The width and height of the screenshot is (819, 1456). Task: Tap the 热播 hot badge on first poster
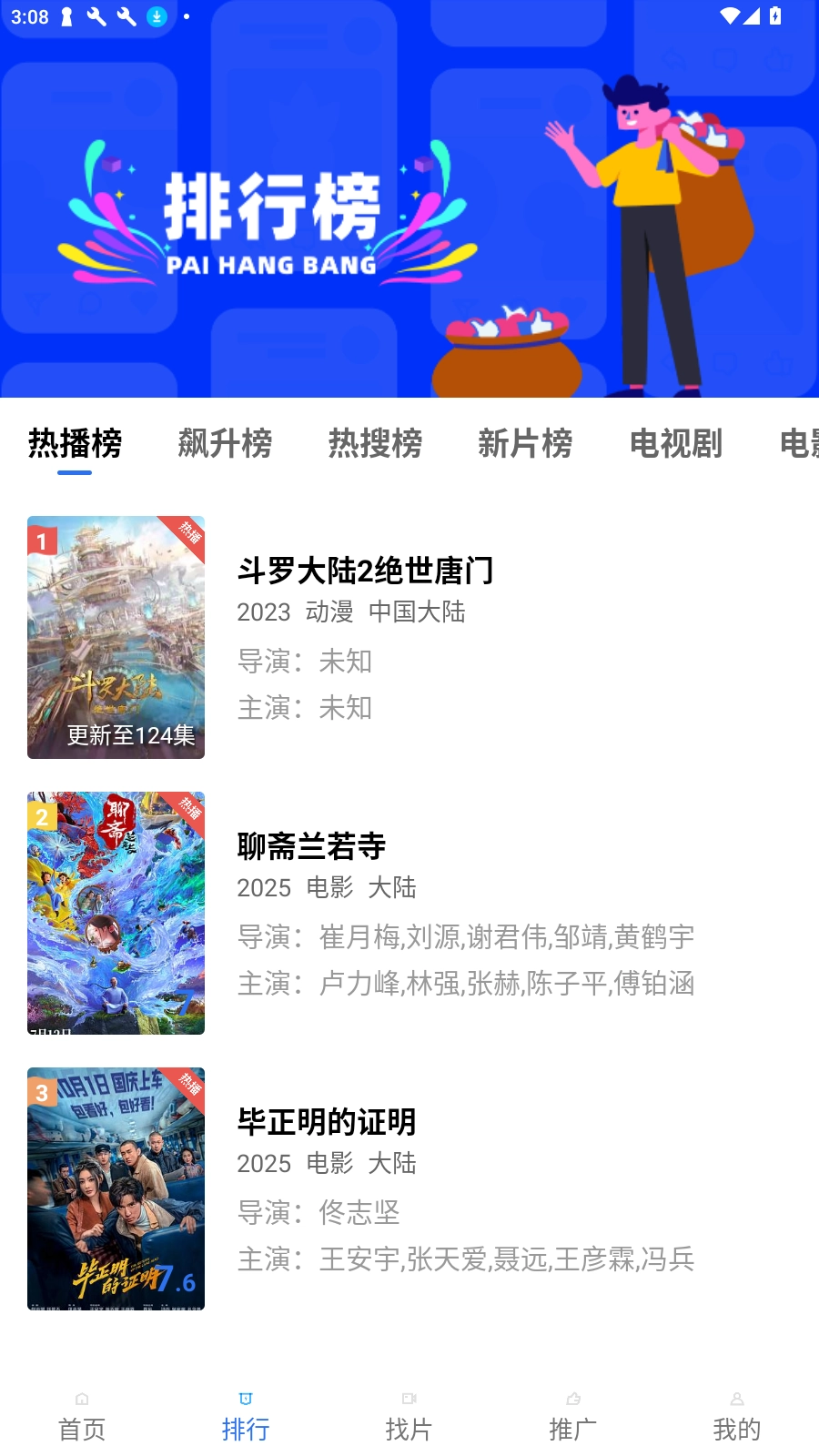(x=188, y=535)
